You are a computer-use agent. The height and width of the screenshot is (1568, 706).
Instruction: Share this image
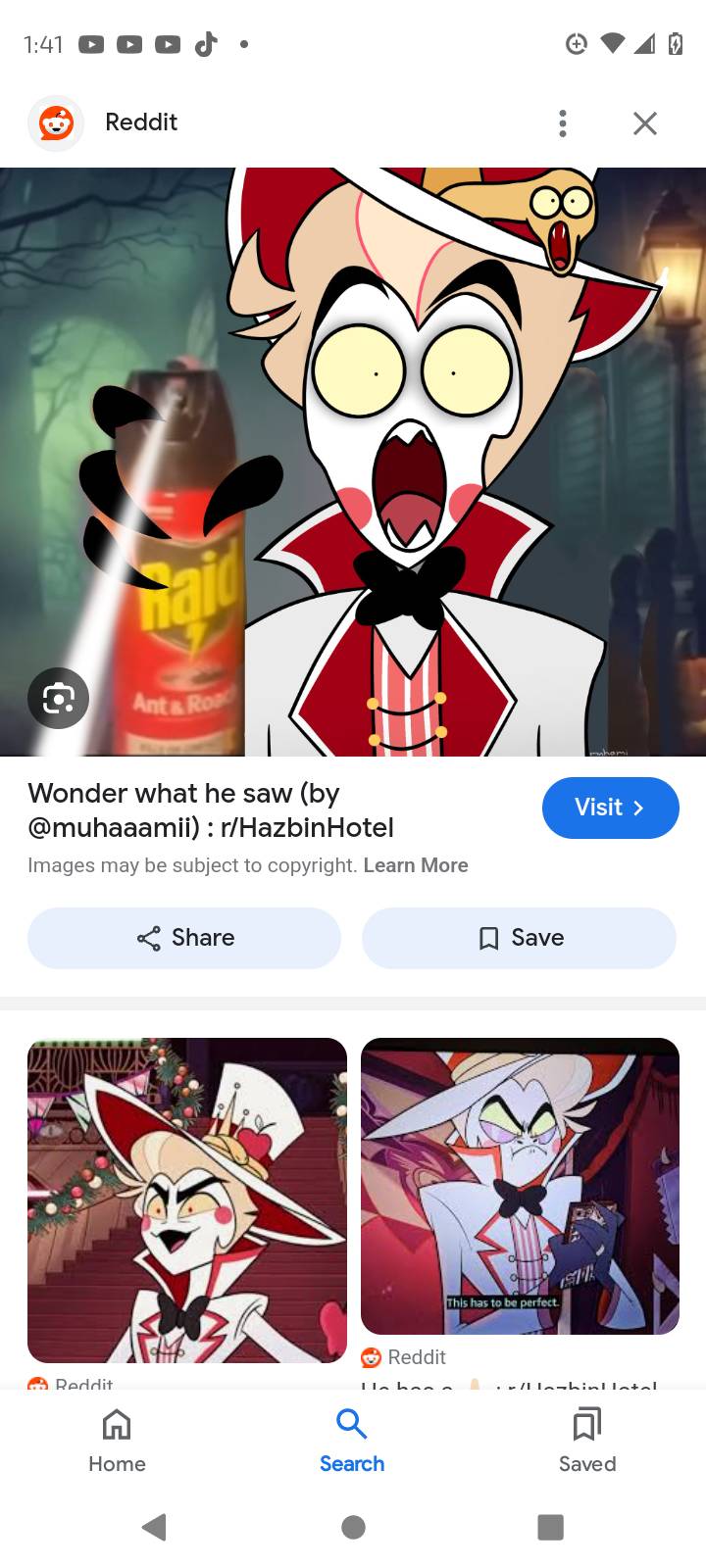(184, 938)
